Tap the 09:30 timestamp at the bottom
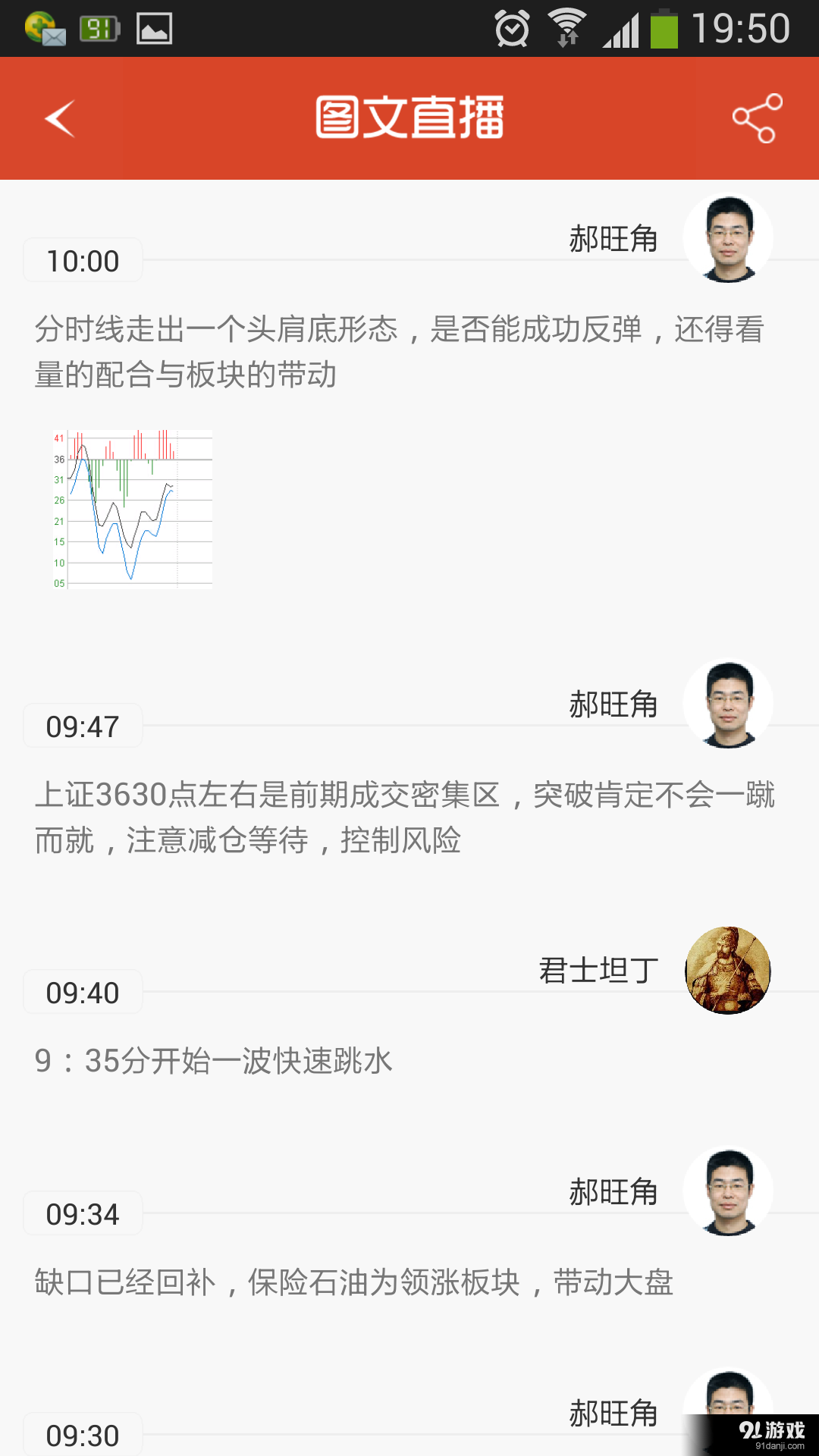 [82, 1433]
